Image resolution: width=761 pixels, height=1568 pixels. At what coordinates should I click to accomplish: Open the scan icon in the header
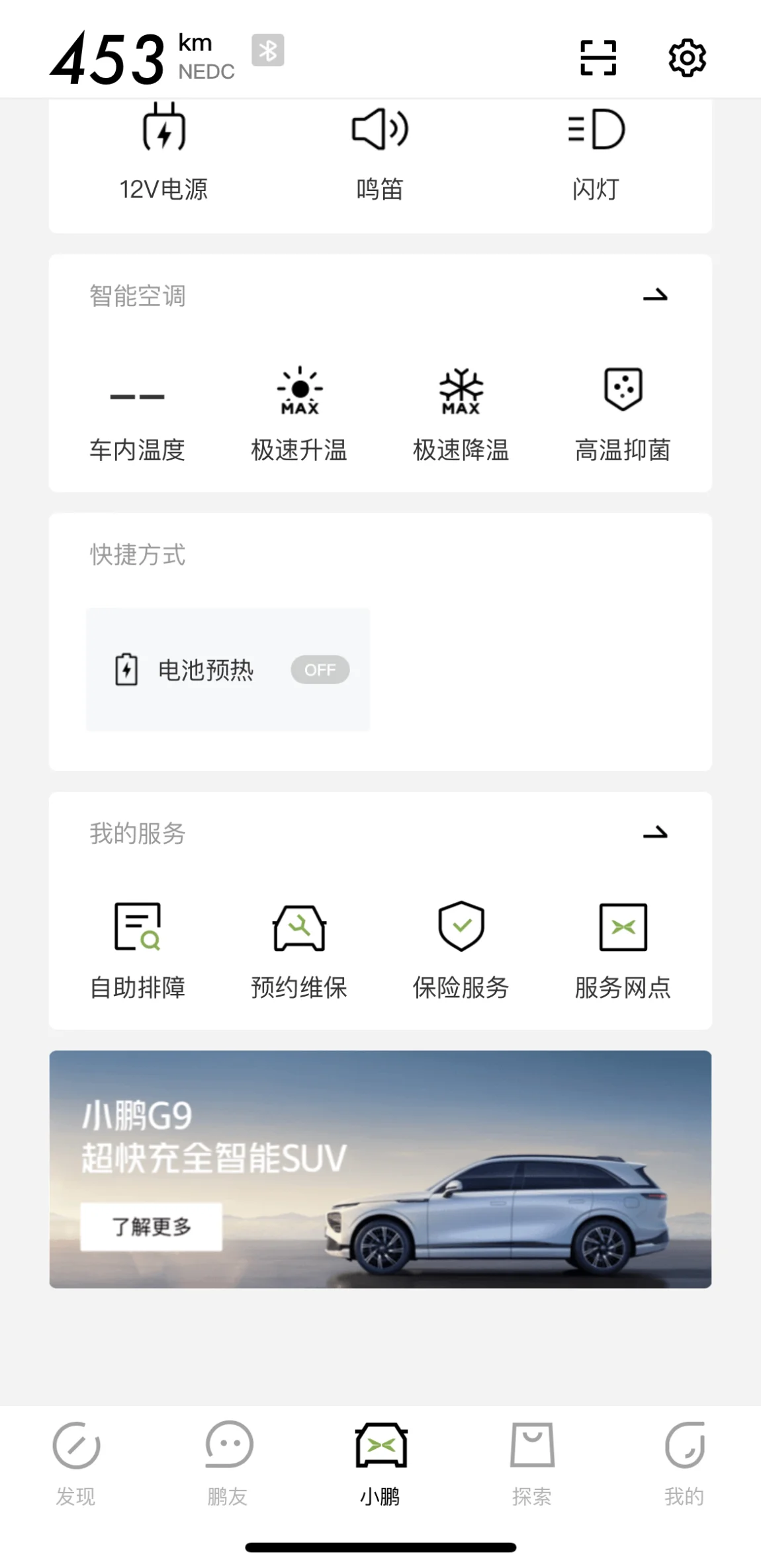[x=598, y=58]
